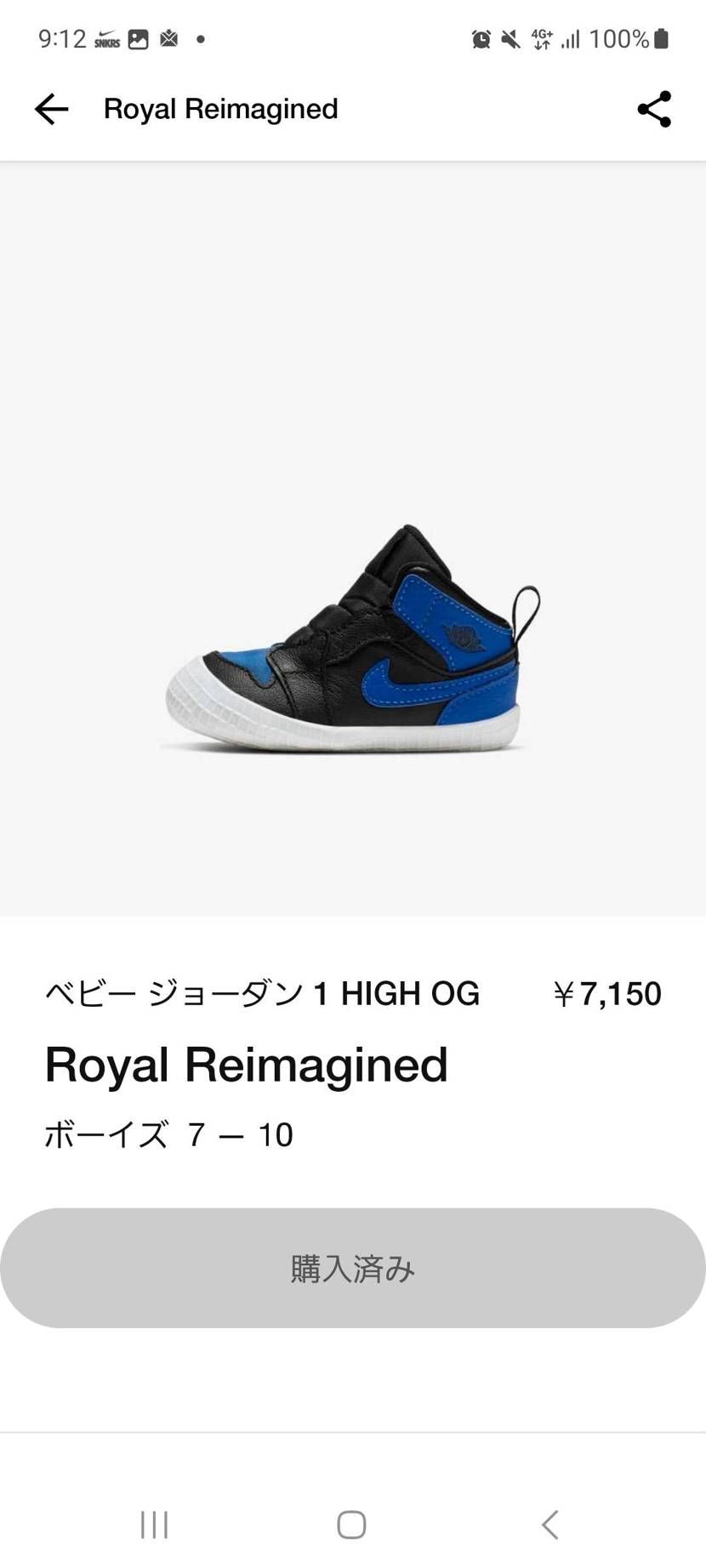706x1568 pixels.
Task: Tap the 4G+ network indicator
Action: click(x=541, y=38)
